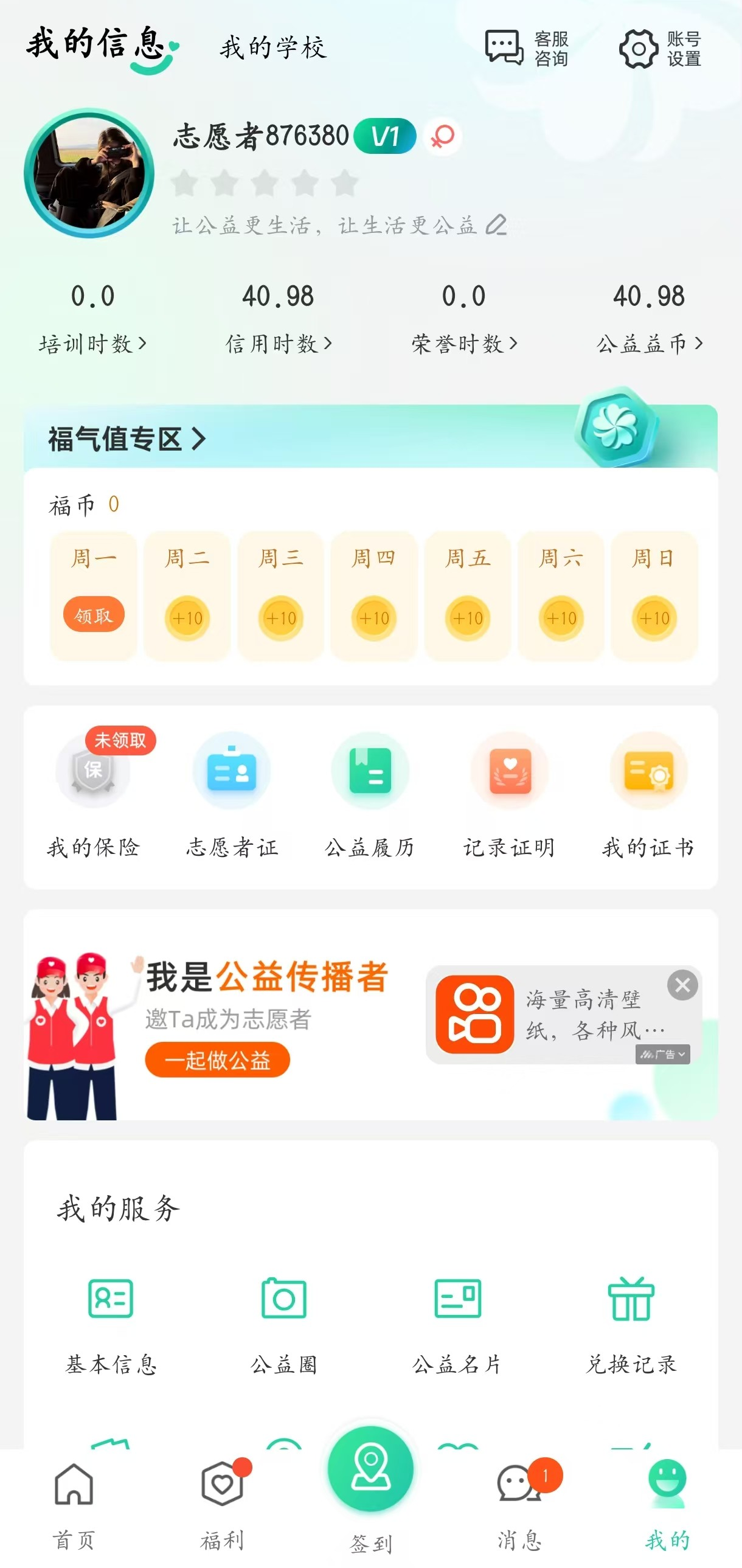Open 福气值专区 section
The height and width of the screenshot is (1568, 742).
(x=127, y=439)
